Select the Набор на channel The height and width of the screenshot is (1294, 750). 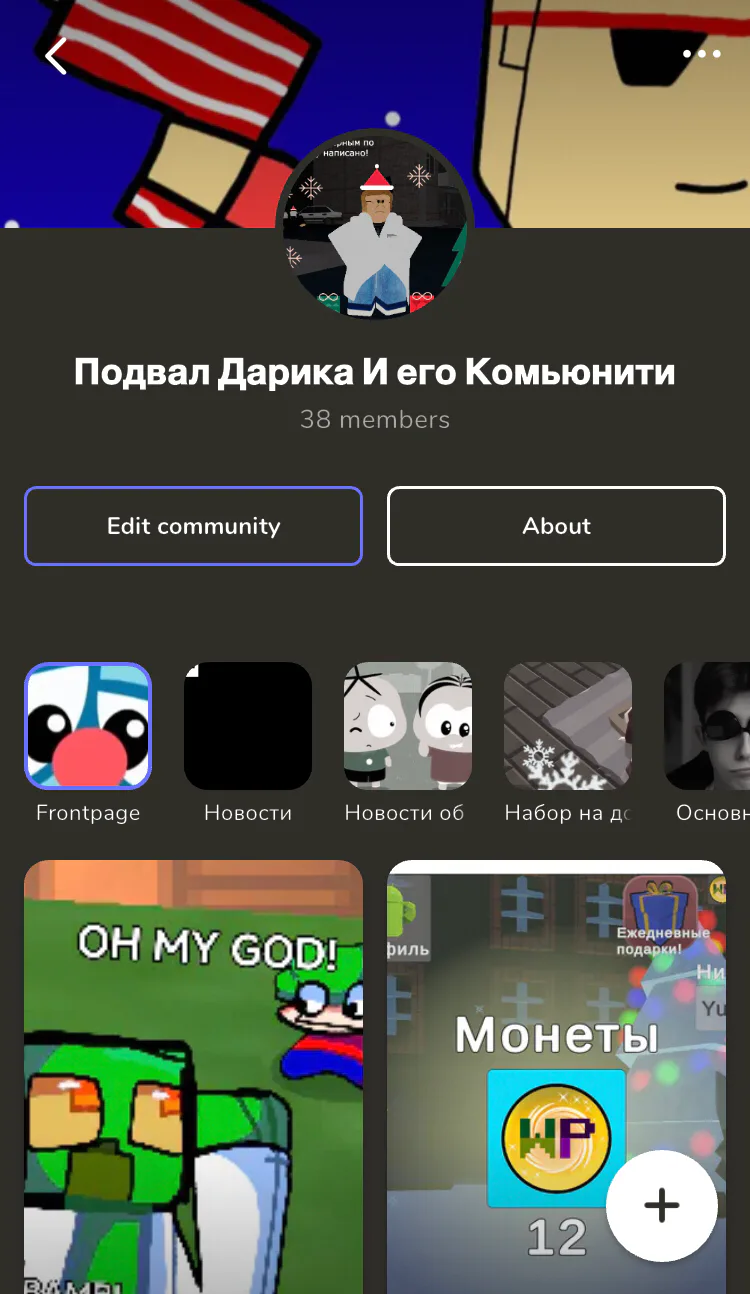[x=568, y=726]
